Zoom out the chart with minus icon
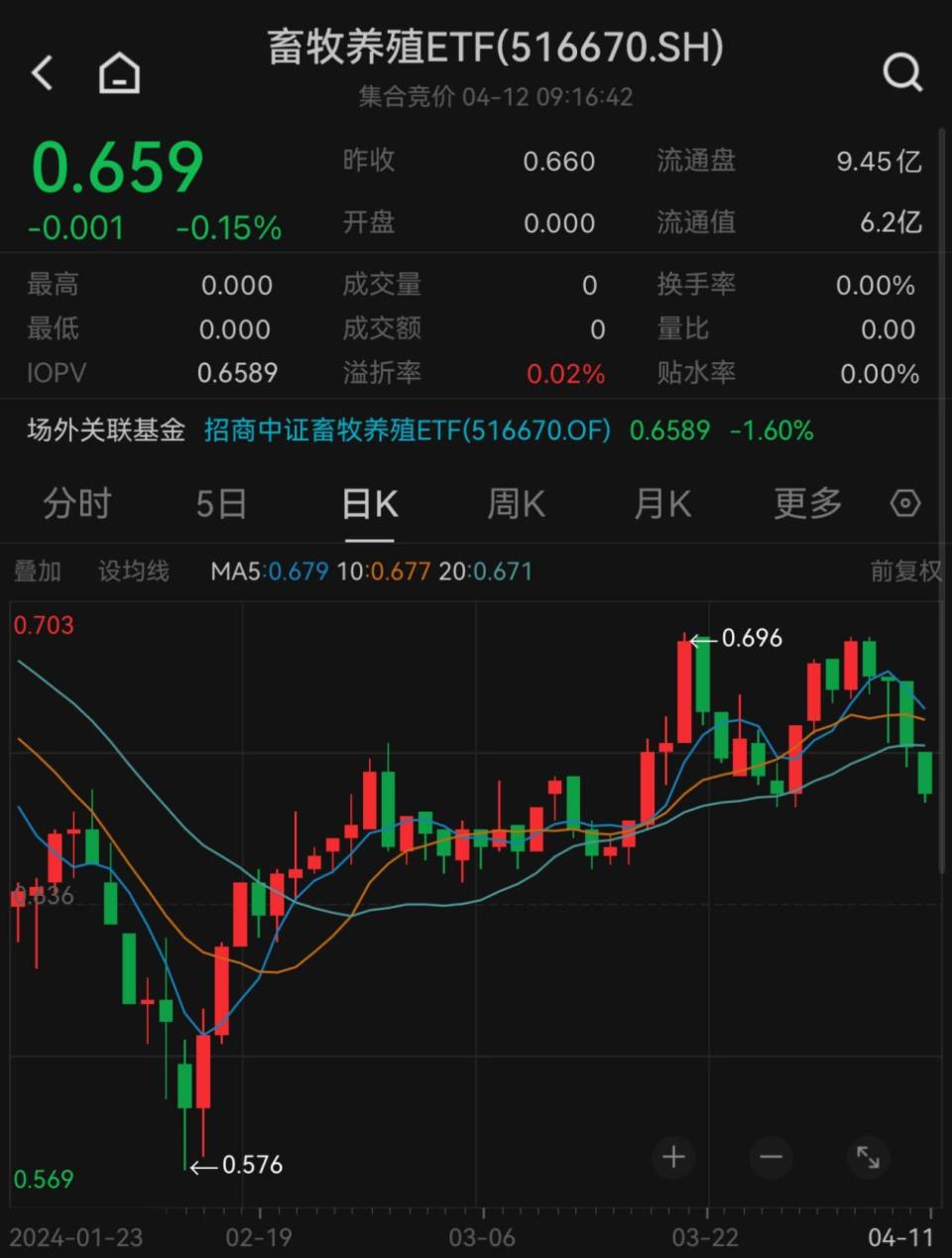 pyautogui.click(x=771, y=1157)
